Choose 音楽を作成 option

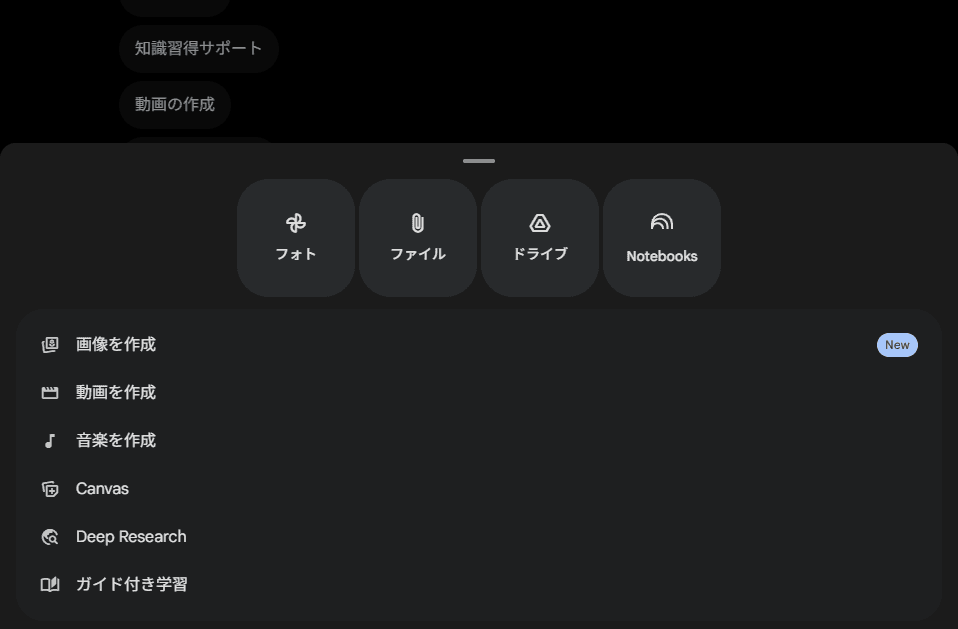coord(116,440)
